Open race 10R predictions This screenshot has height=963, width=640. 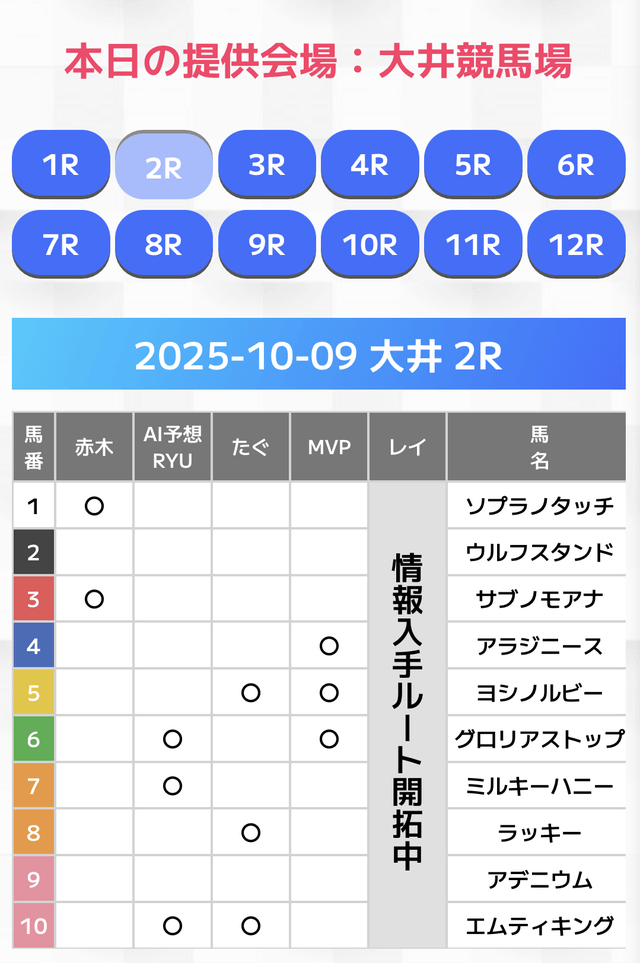370,244
